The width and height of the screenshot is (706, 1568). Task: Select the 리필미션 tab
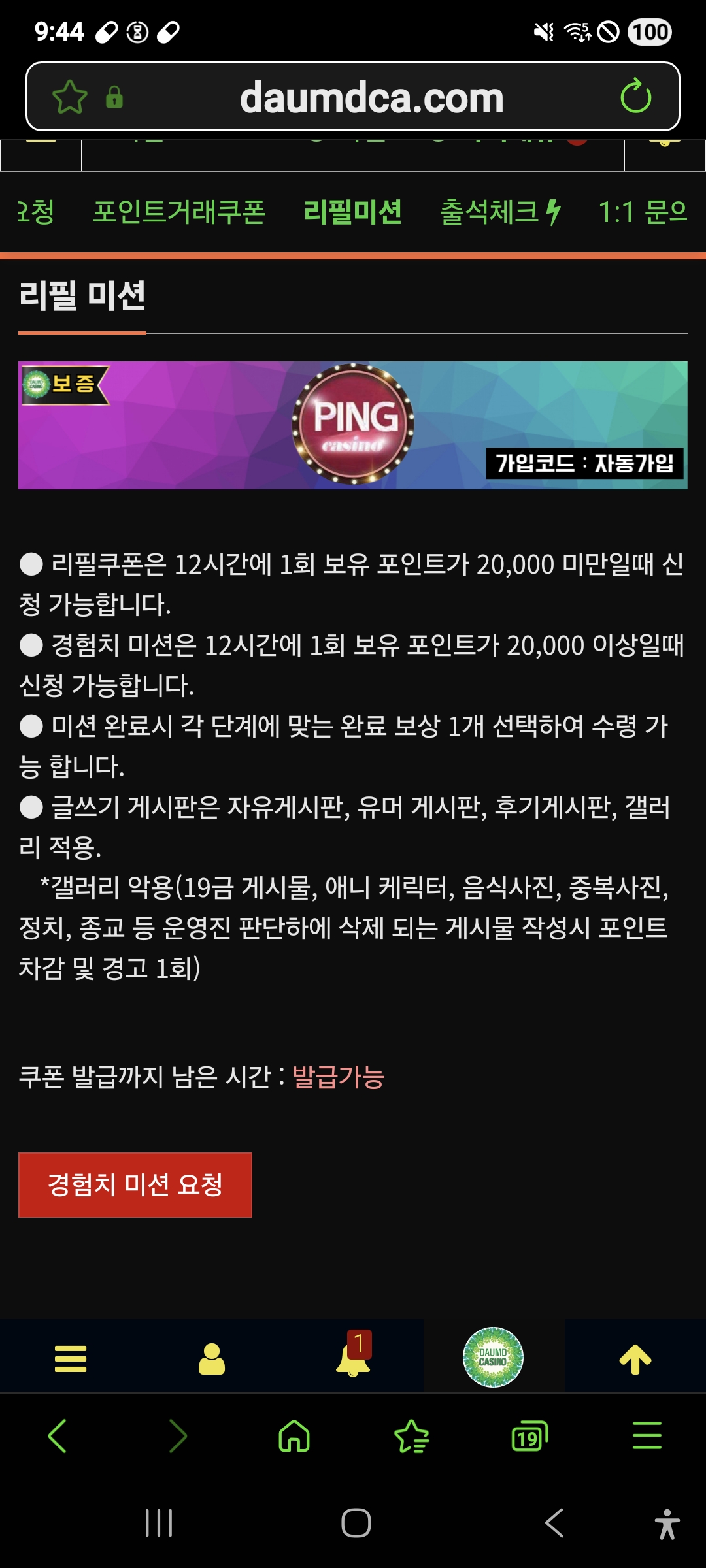pyautogui.click(x=352, y=212)
